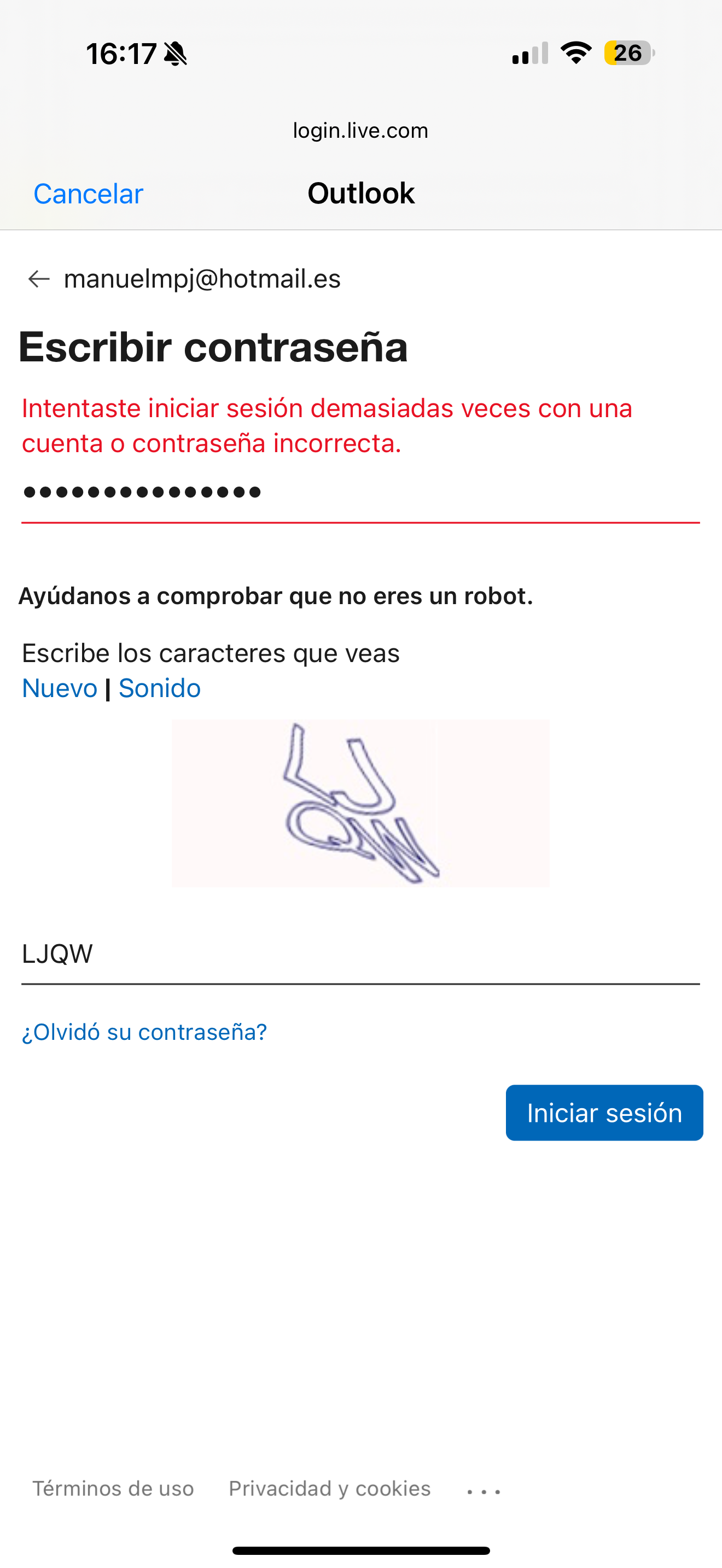Tap Cancelar to close the Outlook login
The image size is (722, 1568).
[x=88, y=194]
